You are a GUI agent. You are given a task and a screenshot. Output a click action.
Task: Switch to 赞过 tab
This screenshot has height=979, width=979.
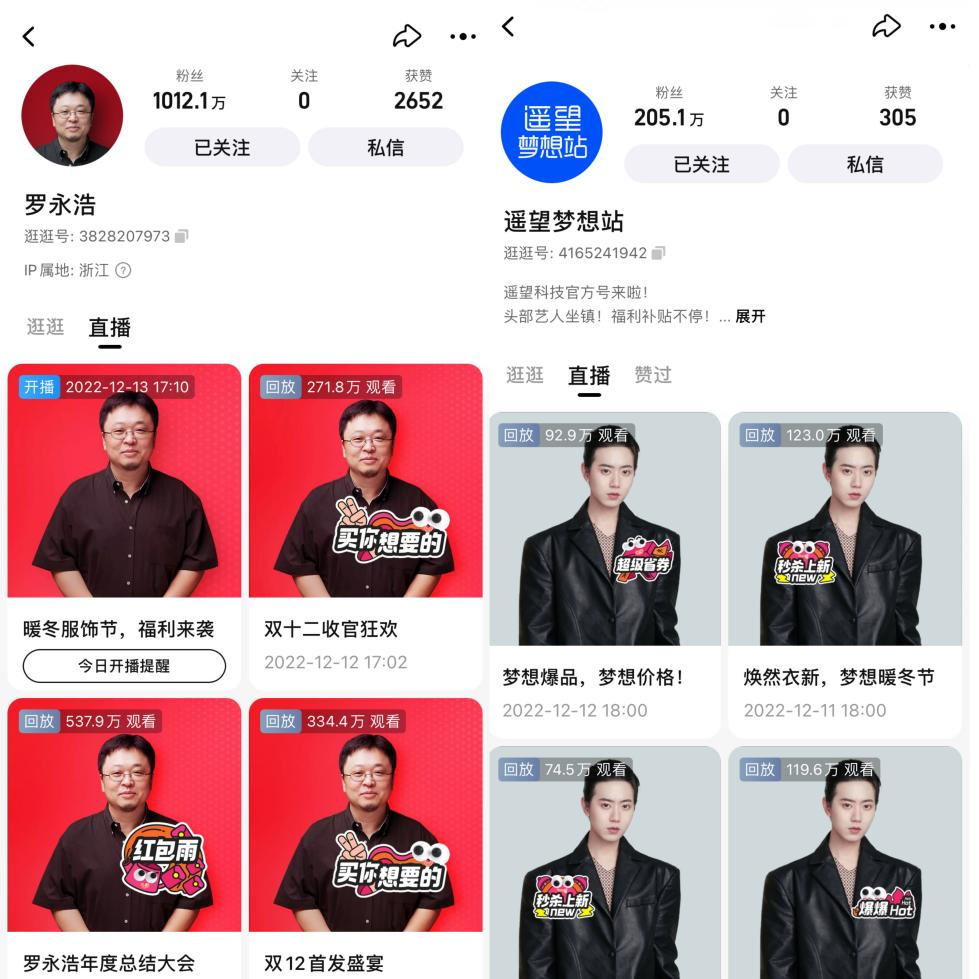tap(653, 374)
